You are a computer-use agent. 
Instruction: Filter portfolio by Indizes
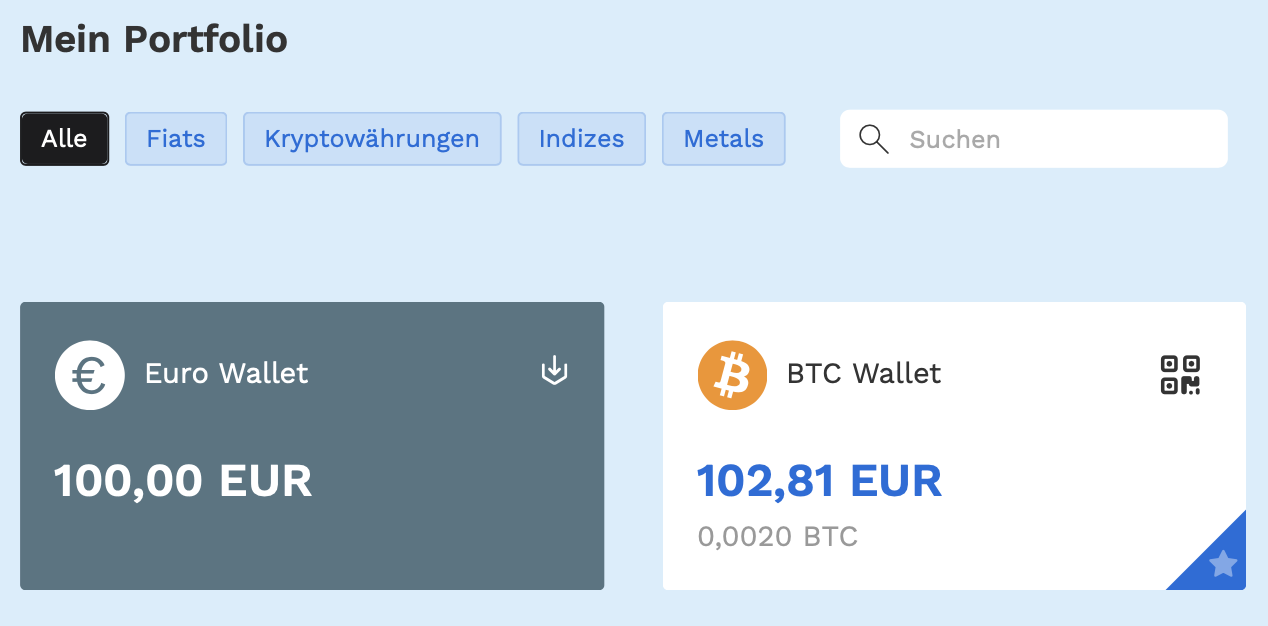(581, 139)
